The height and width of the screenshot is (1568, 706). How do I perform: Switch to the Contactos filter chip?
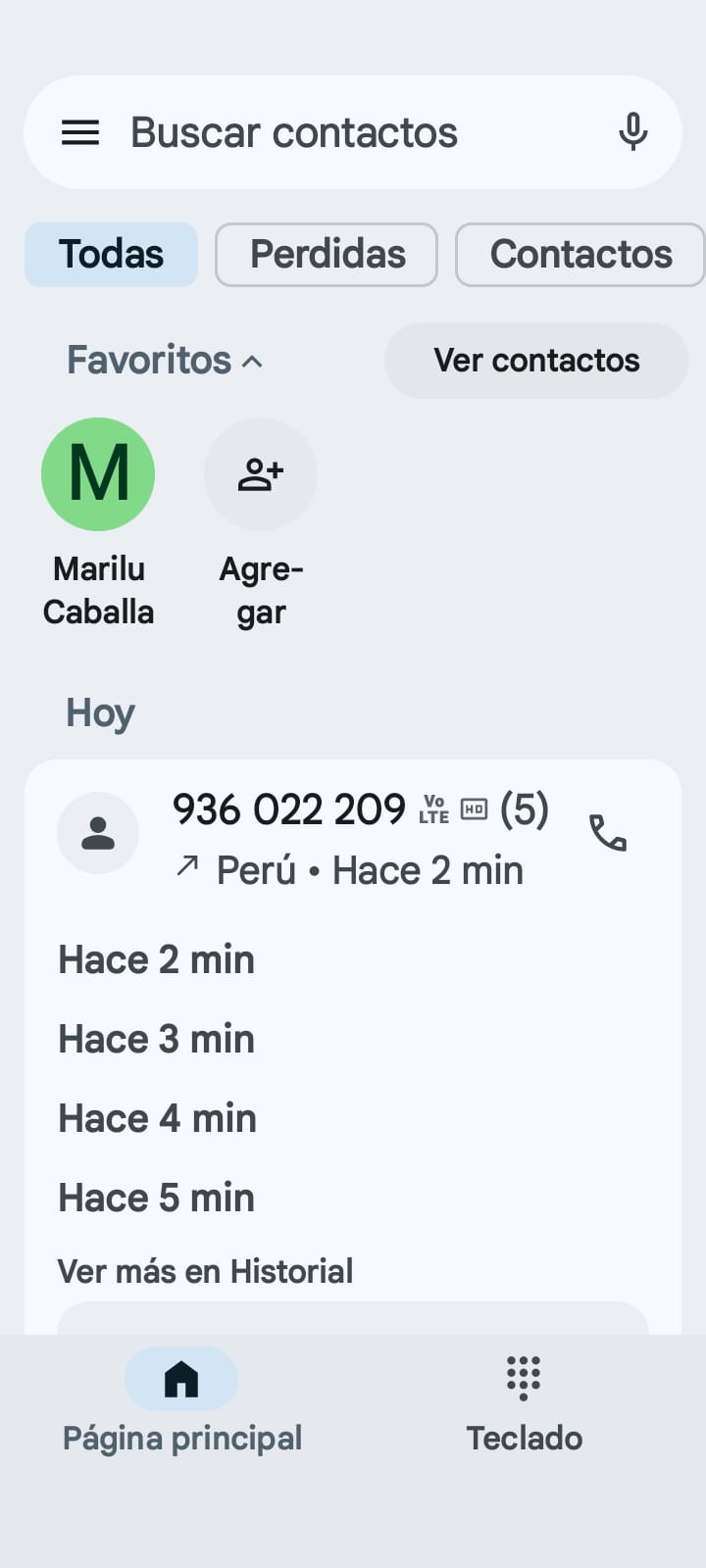tap(580, 255)
